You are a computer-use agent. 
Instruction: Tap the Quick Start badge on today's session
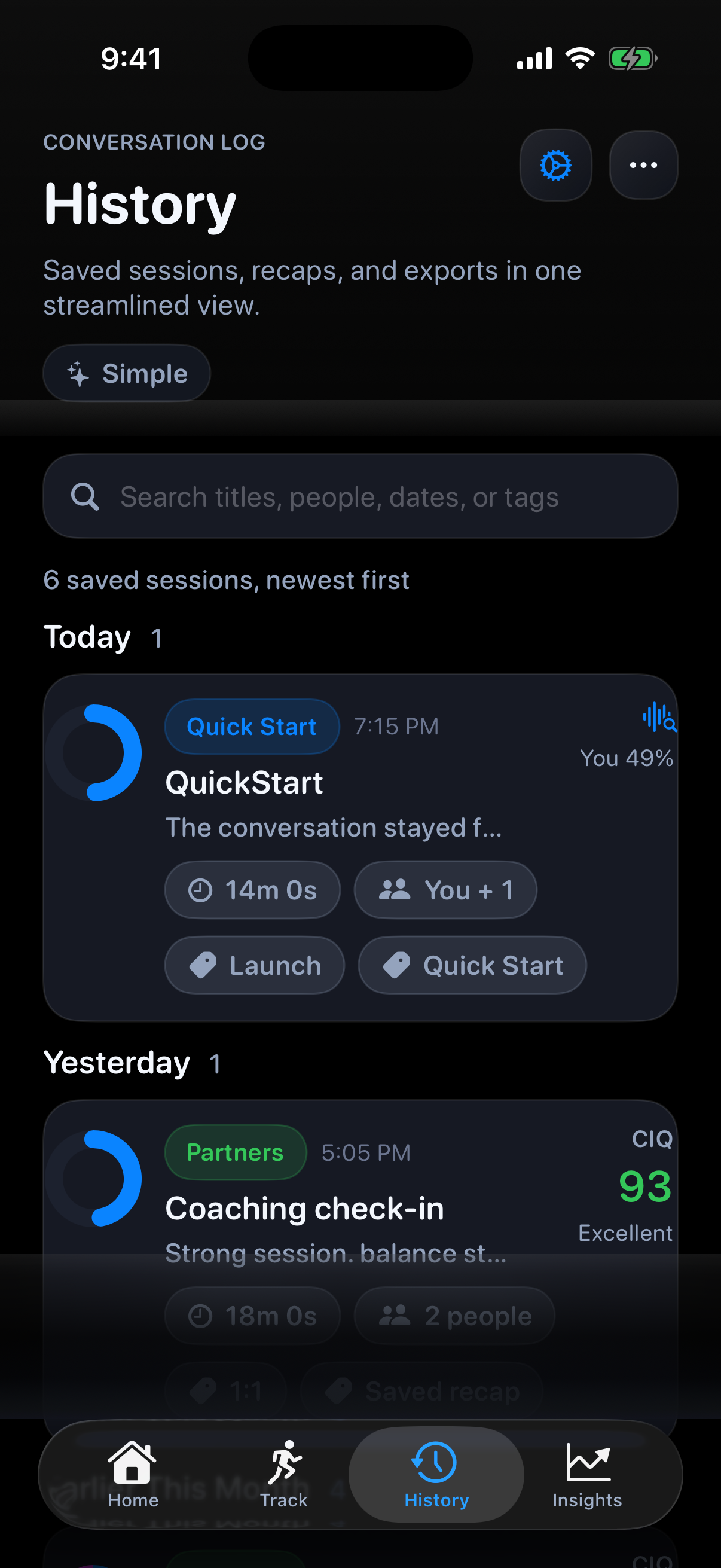(x=251, y=725)
